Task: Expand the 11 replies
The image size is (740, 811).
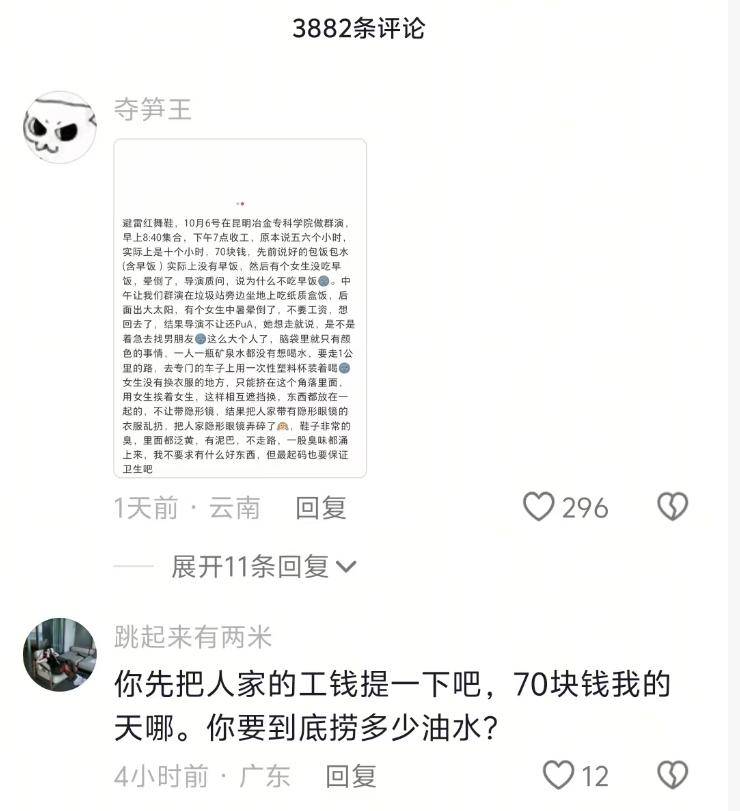Action: (x=264, y=567)
